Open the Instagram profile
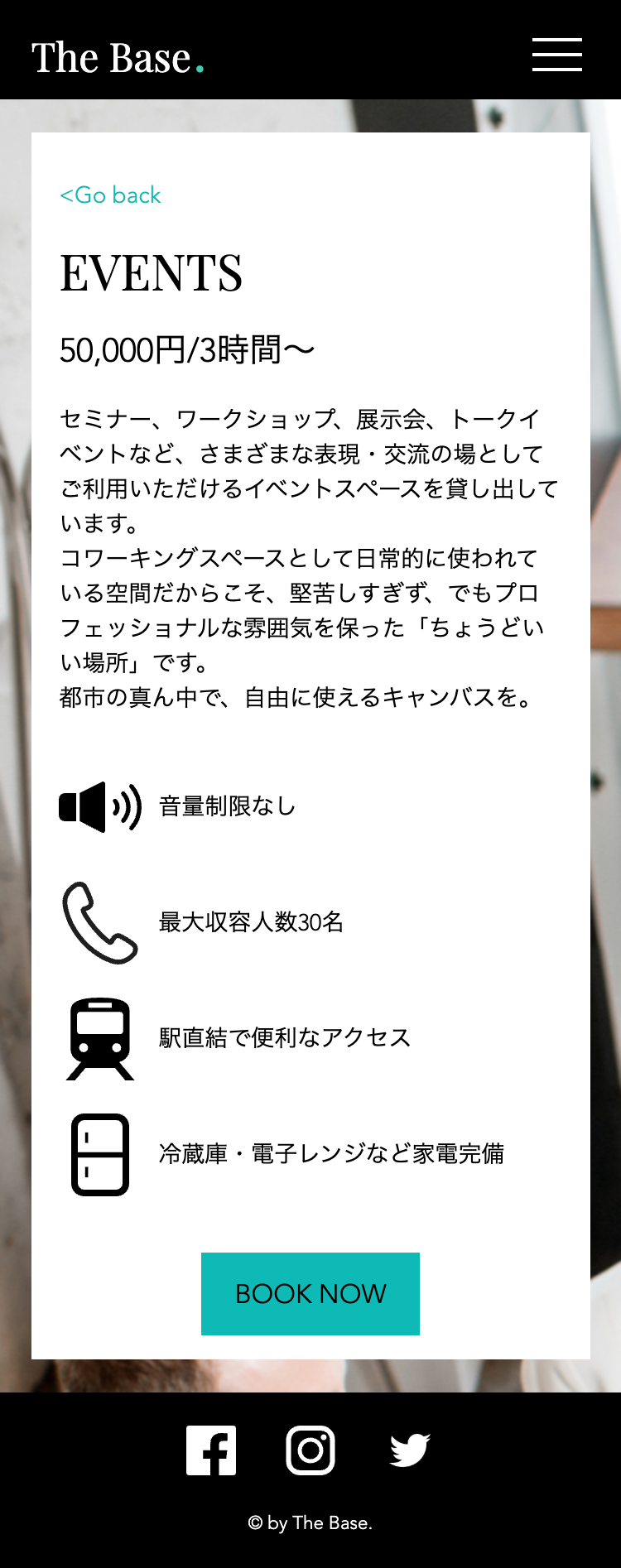 coord(310,1450)
